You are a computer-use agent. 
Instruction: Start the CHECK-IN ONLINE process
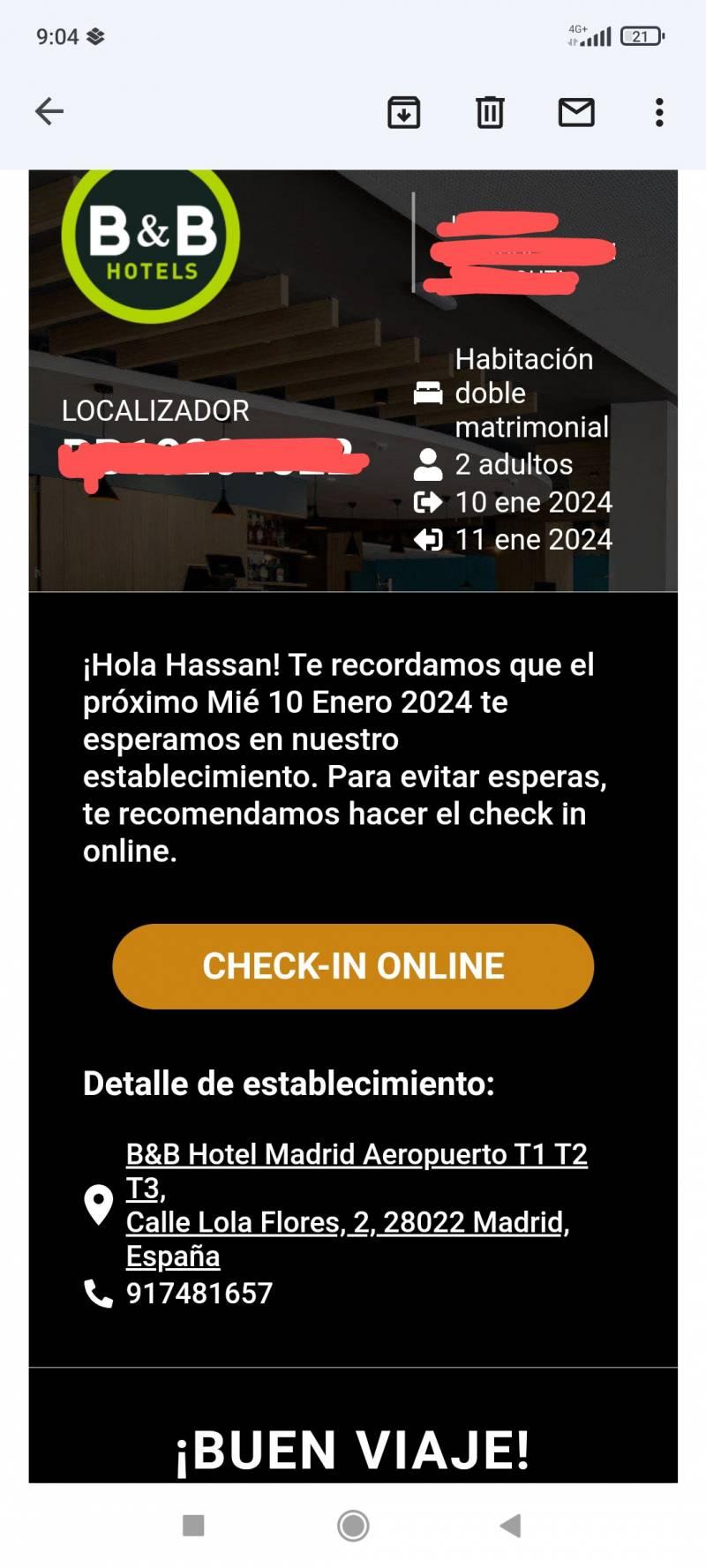click(x=353, y=966)
